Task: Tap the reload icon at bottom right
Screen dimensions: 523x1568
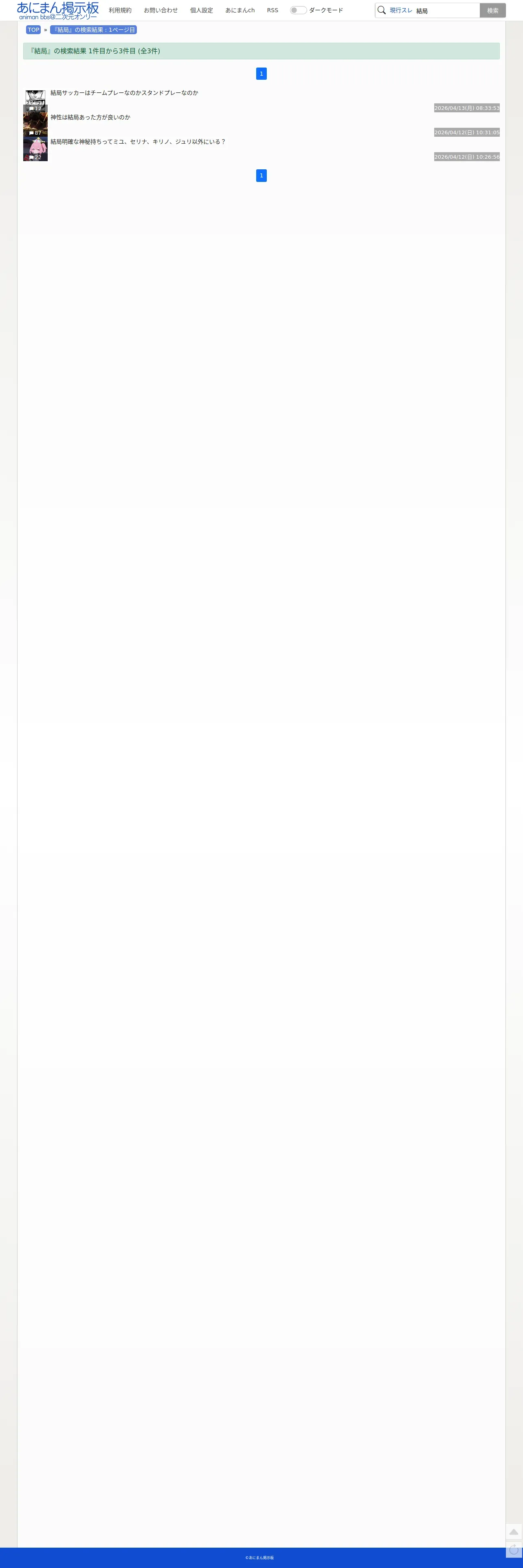Action: [514, 1550]
